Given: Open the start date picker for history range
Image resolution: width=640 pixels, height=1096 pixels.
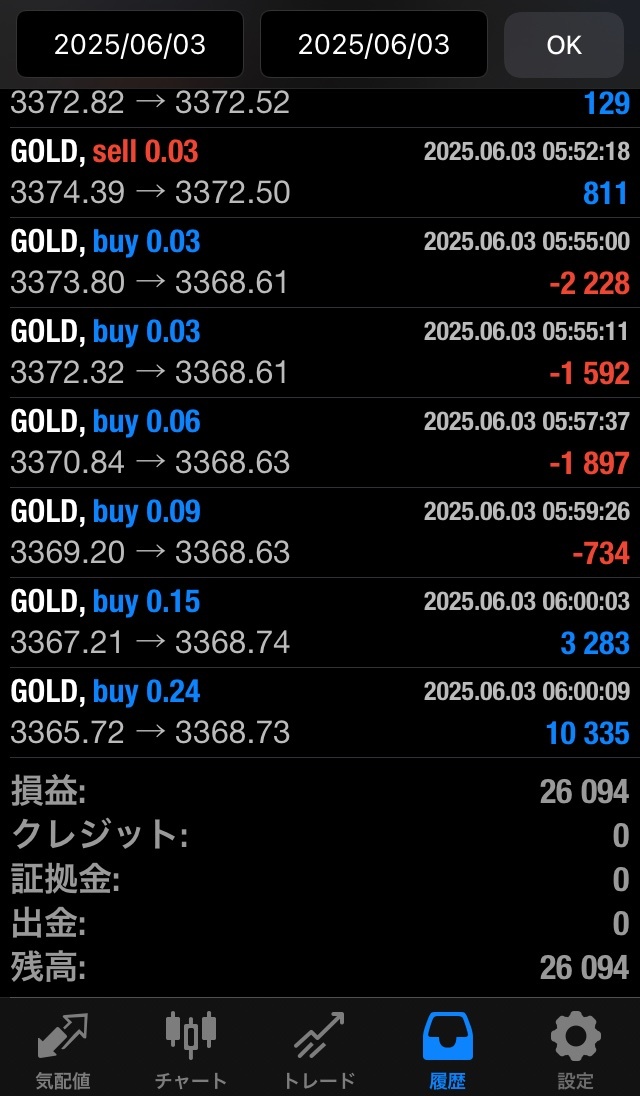Looking at the screenshot, I should pos(130,44).
